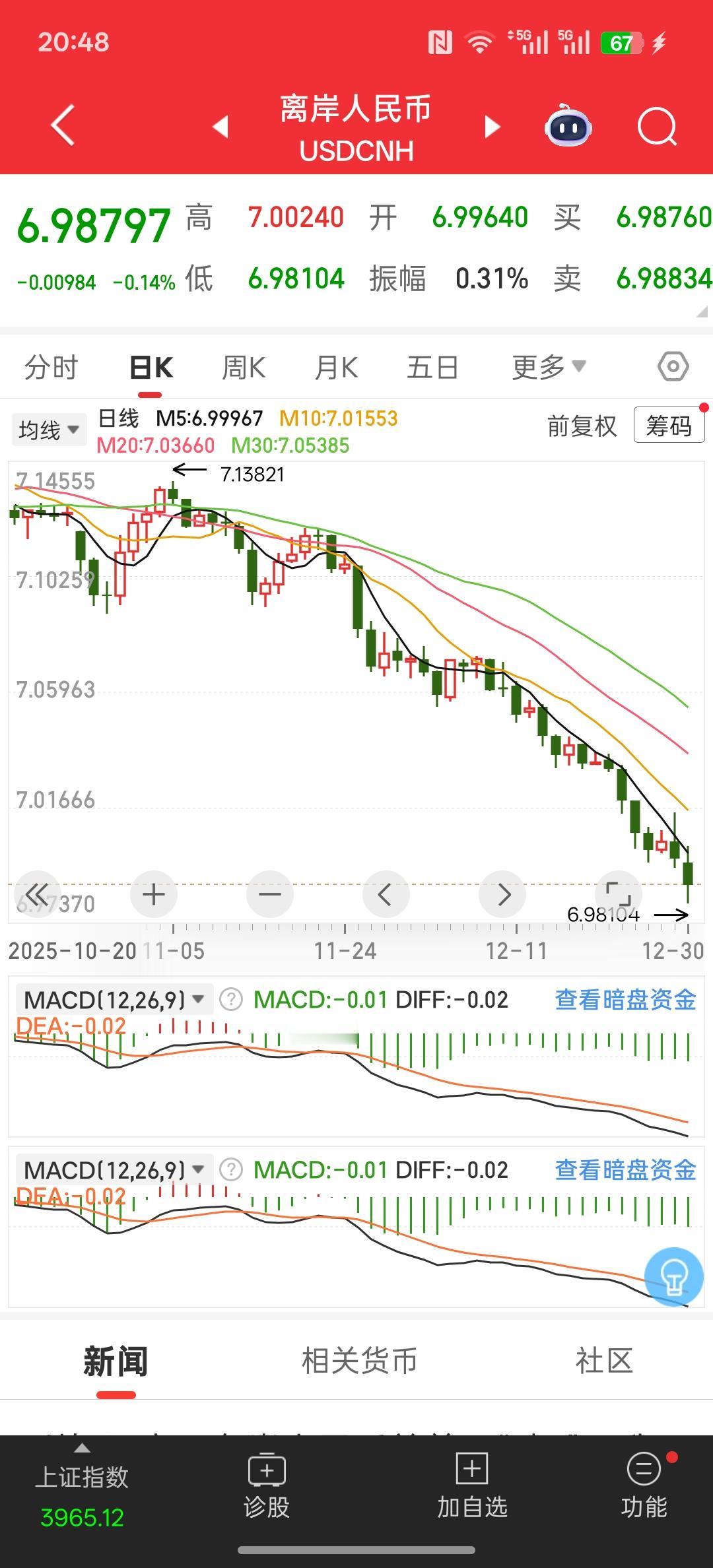Image resolution: width=713 pixels, height=1568 pixels.
Task: Pan the chart left with the back arrow control
Action: pyautogui.click(x=386, y=894)
